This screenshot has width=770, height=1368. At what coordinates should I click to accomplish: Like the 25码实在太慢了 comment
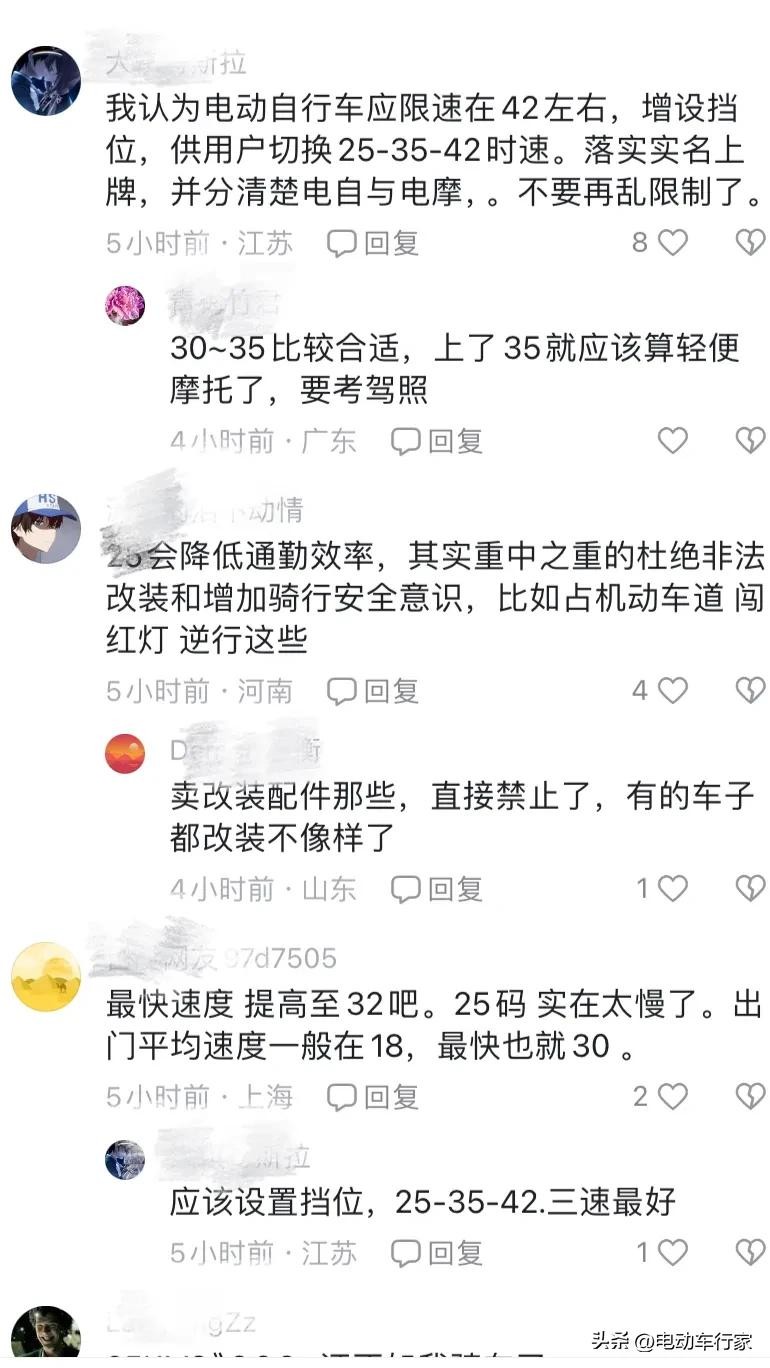pos(673,1097)
